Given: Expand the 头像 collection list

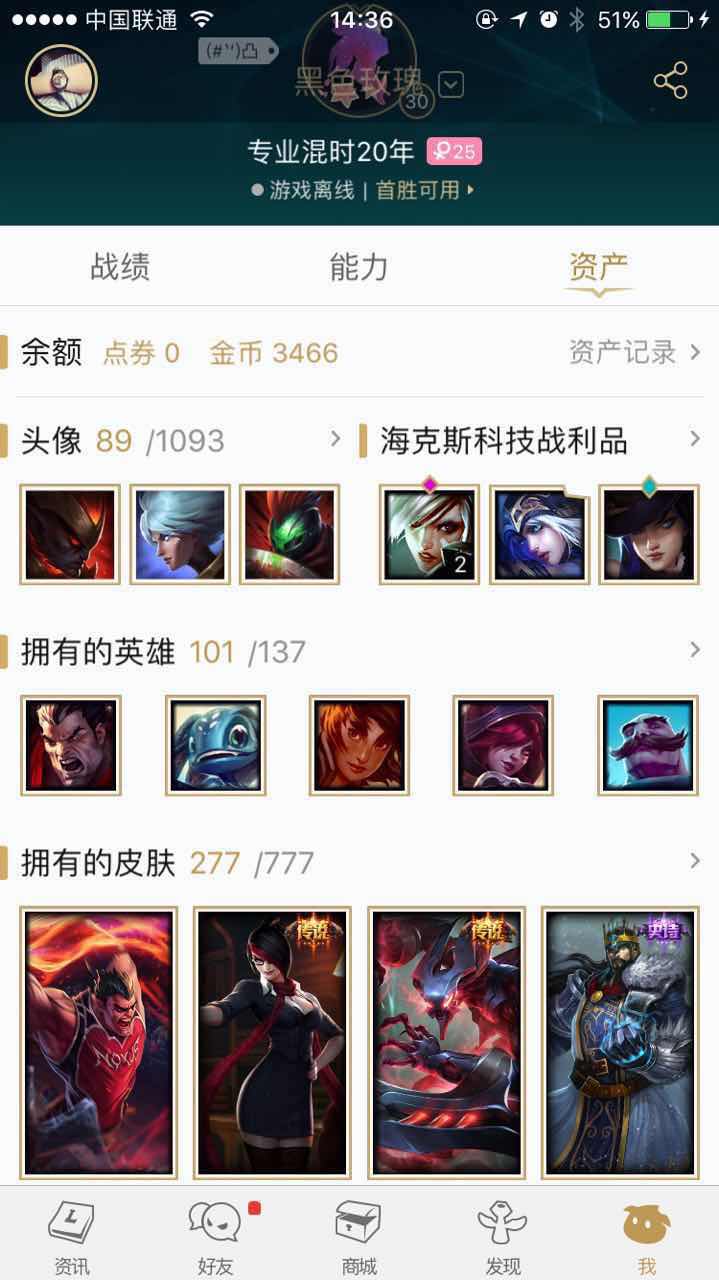Looking at the screenshot, I should tap(335, 438).
